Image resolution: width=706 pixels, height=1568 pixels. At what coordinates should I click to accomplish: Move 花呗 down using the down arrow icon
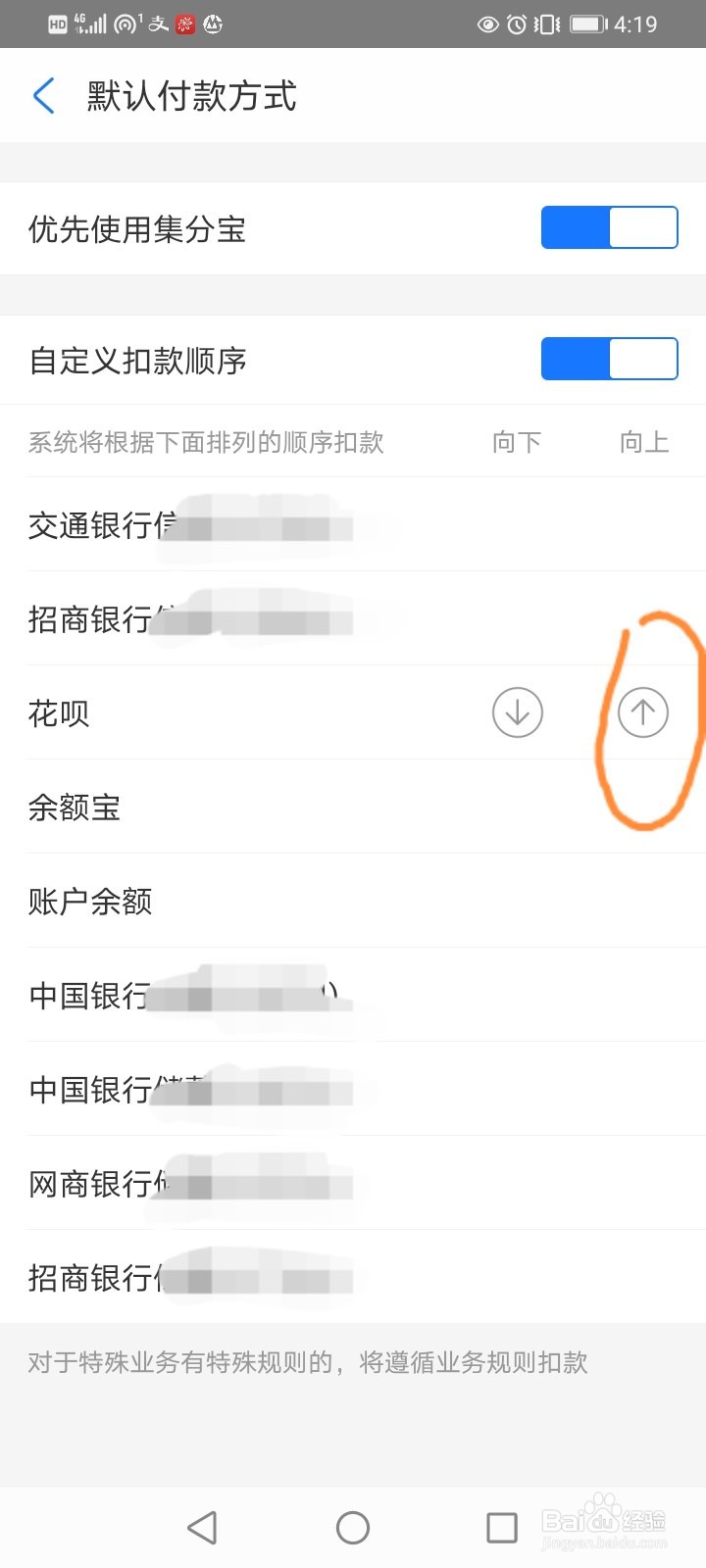(517, 712)
